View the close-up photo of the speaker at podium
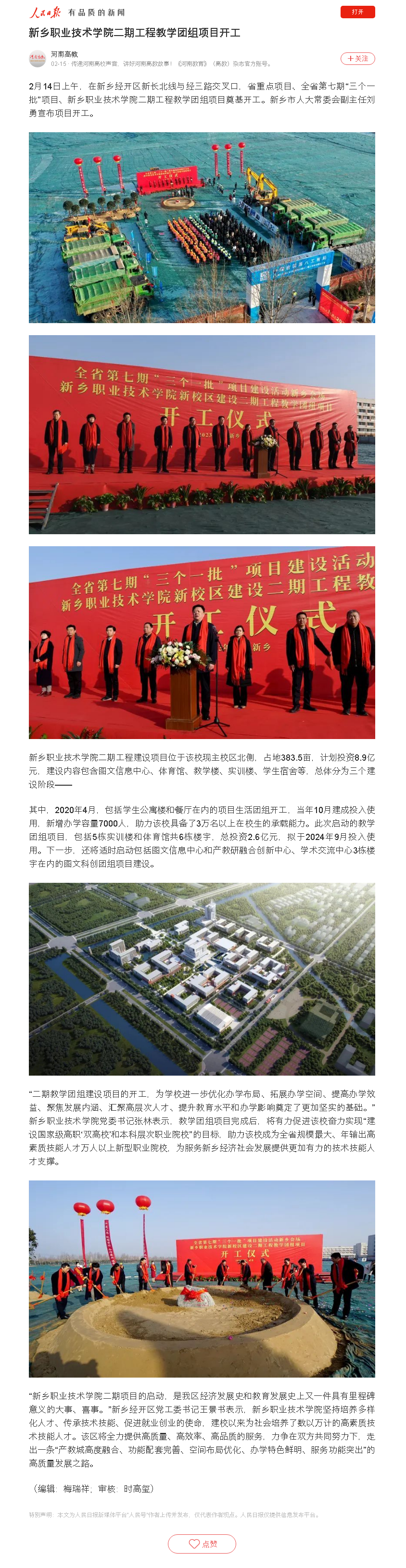406x1568 pixels. tap(202, 642)
